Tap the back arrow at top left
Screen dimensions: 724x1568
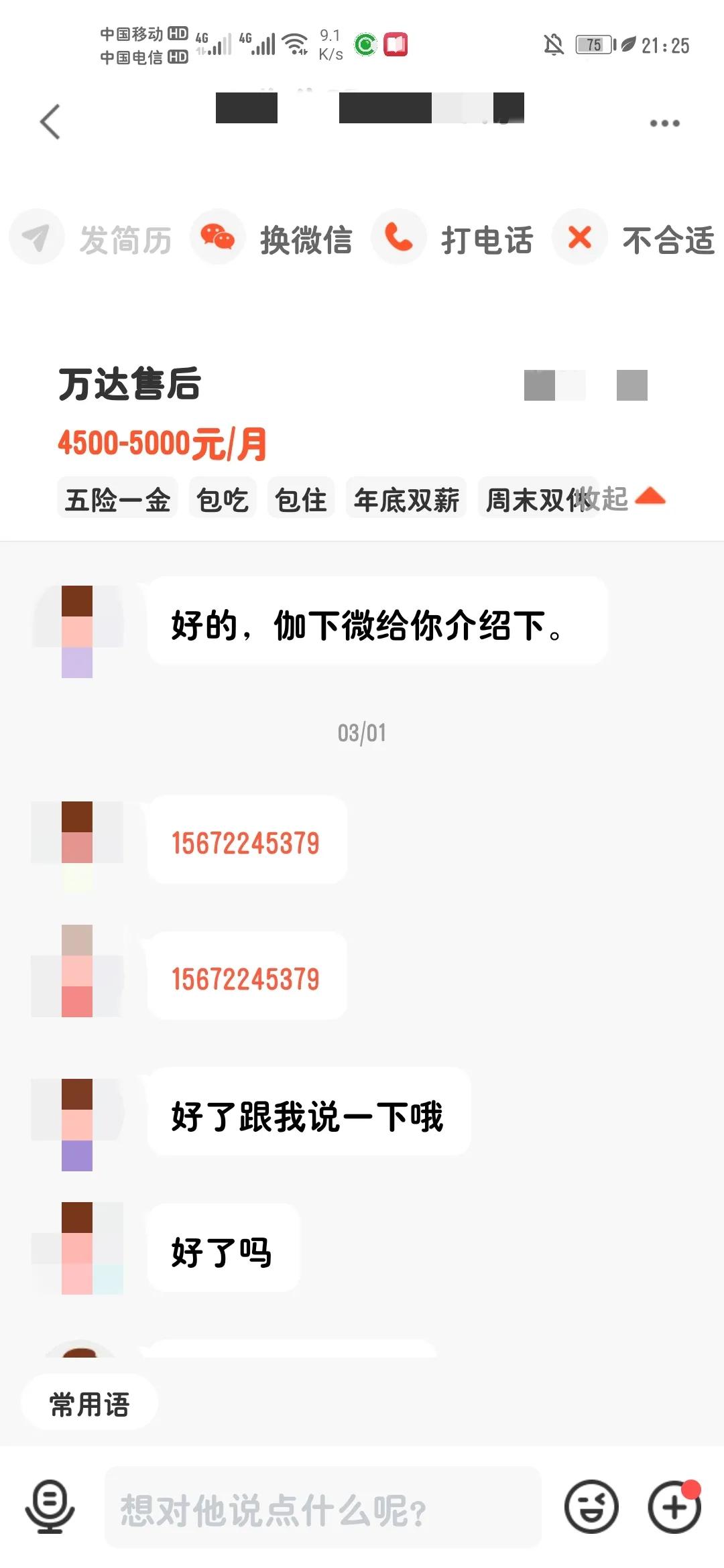(x=50, y=121)
